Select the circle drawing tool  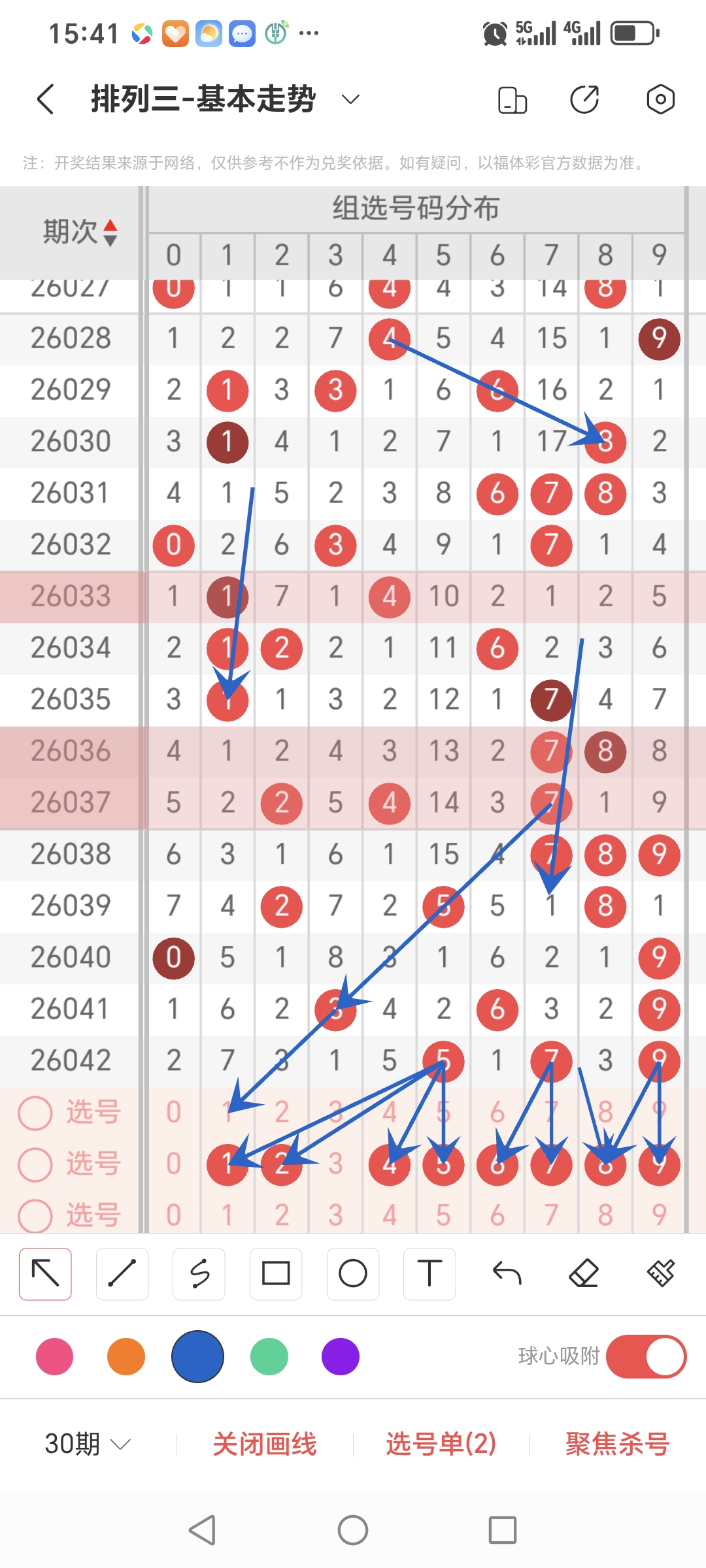[x=352, y=1273]
